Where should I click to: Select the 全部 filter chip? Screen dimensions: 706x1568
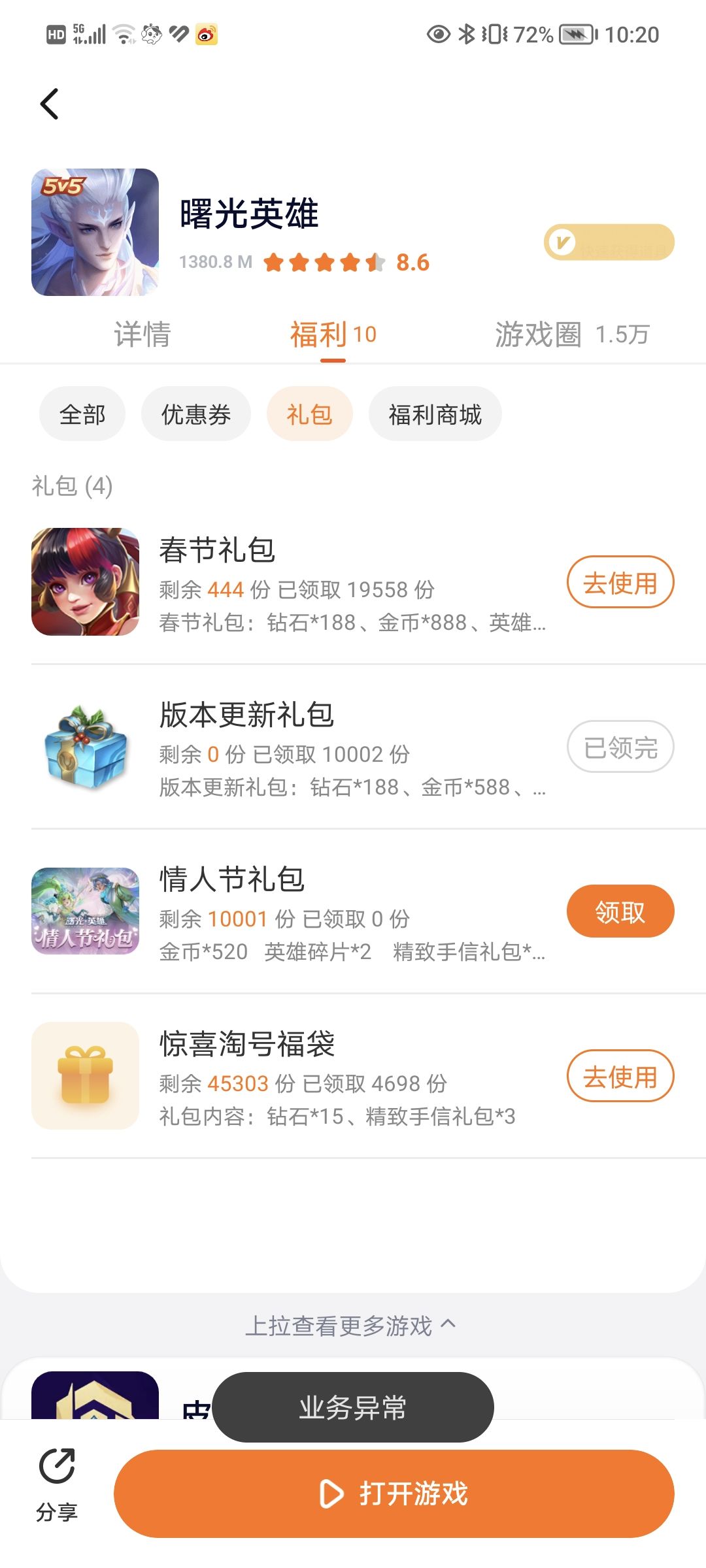(x=82, y=414)
